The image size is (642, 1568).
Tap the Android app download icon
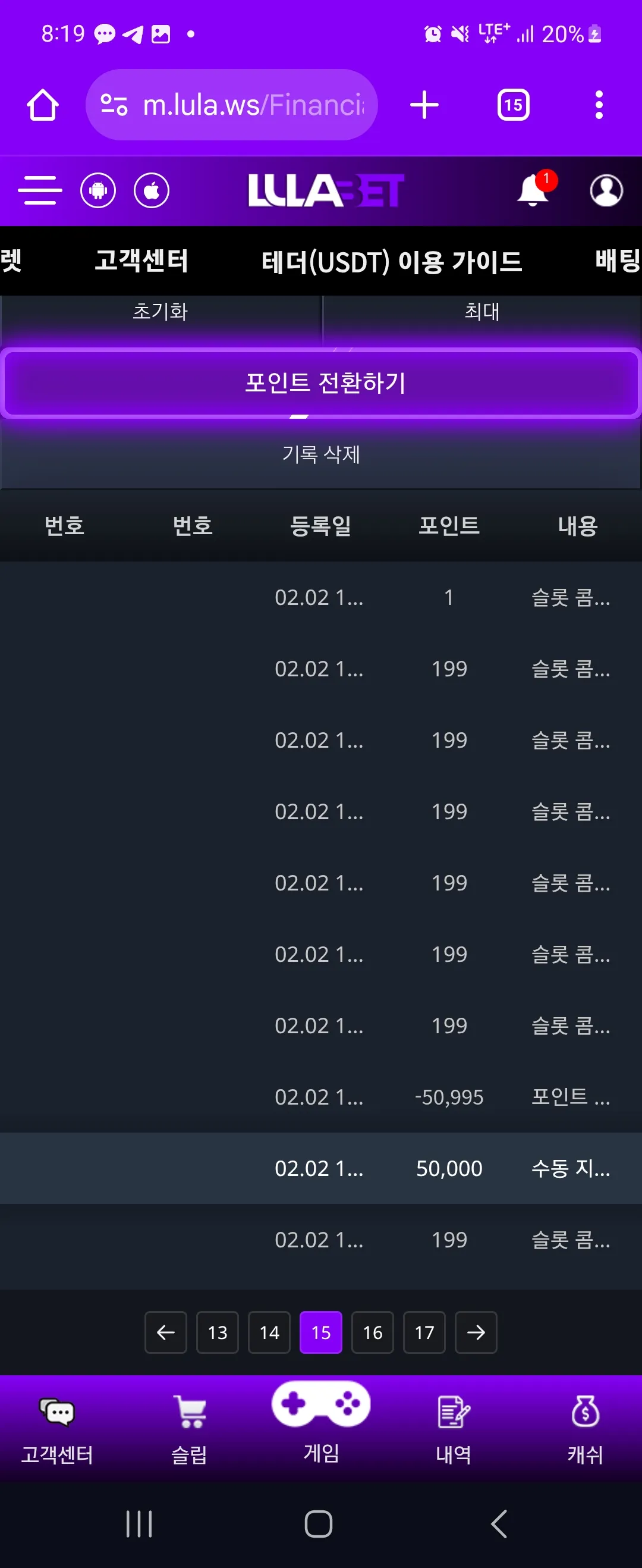click(98, 190)
